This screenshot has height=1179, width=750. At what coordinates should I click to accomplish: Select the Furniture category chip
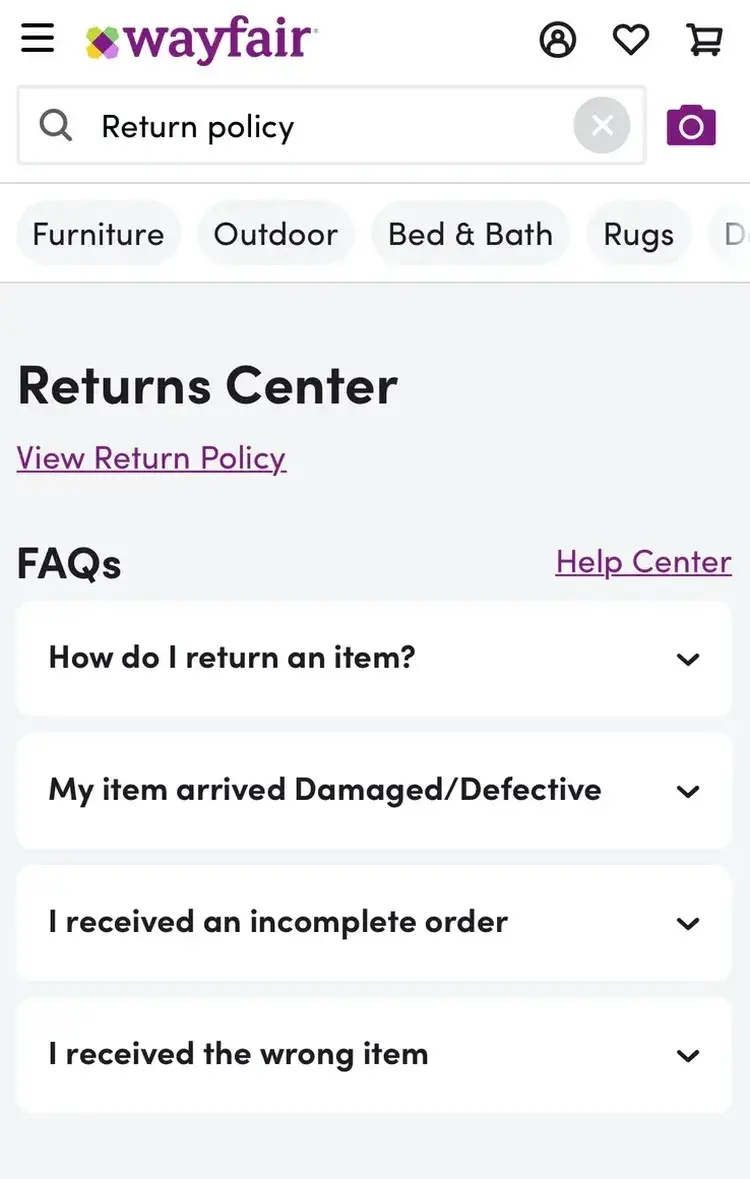(98, 235)
